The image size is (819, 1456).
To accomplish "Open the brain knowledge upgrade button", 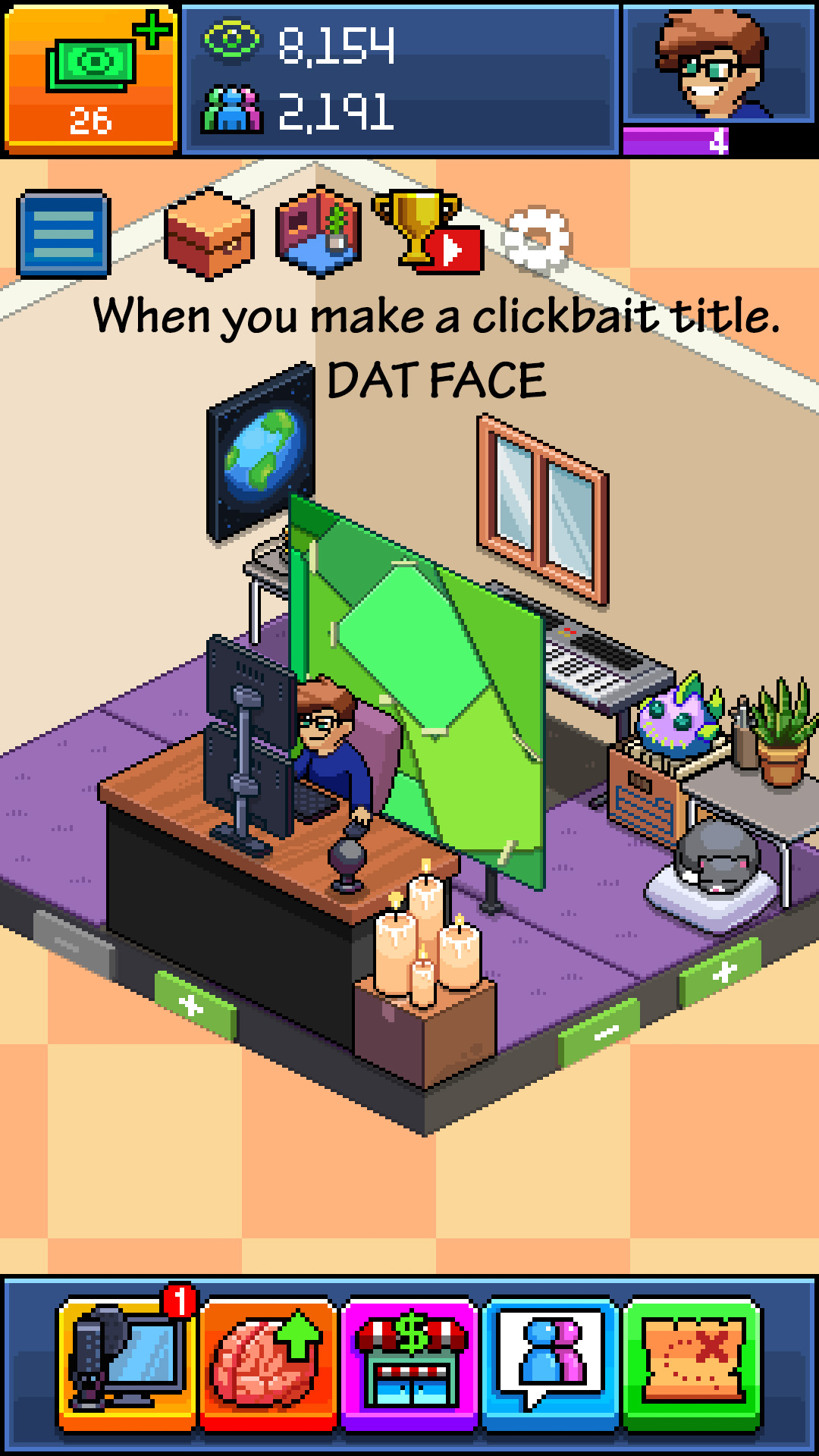I will (267, 1362).
